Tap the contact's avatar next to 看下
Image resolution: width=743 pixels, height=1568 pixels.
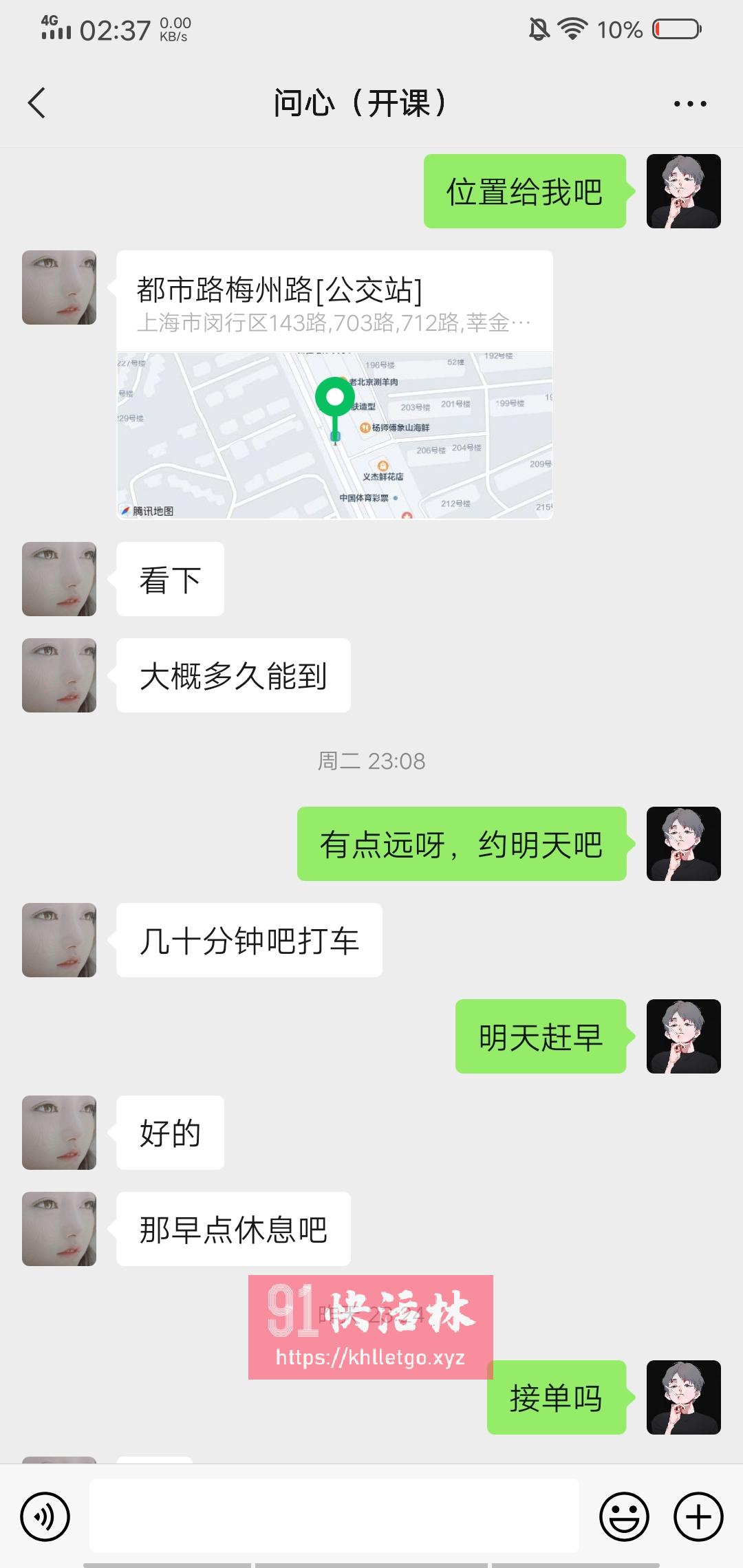[59, 579]
